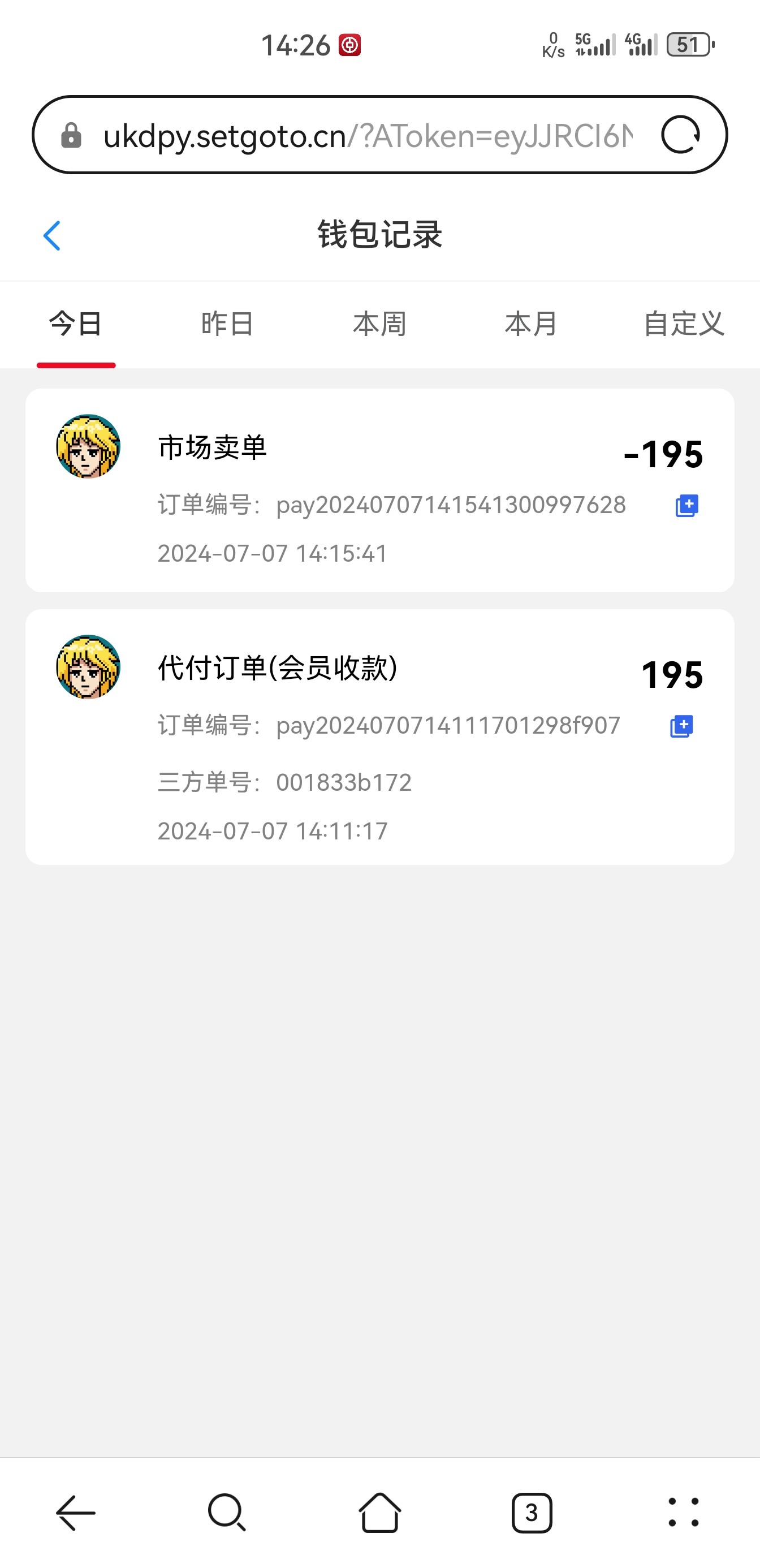Open the browser tab switcher
The height and width of the screenshot is (1568, 760).
pyautogui.click(x=531, y=1512)
